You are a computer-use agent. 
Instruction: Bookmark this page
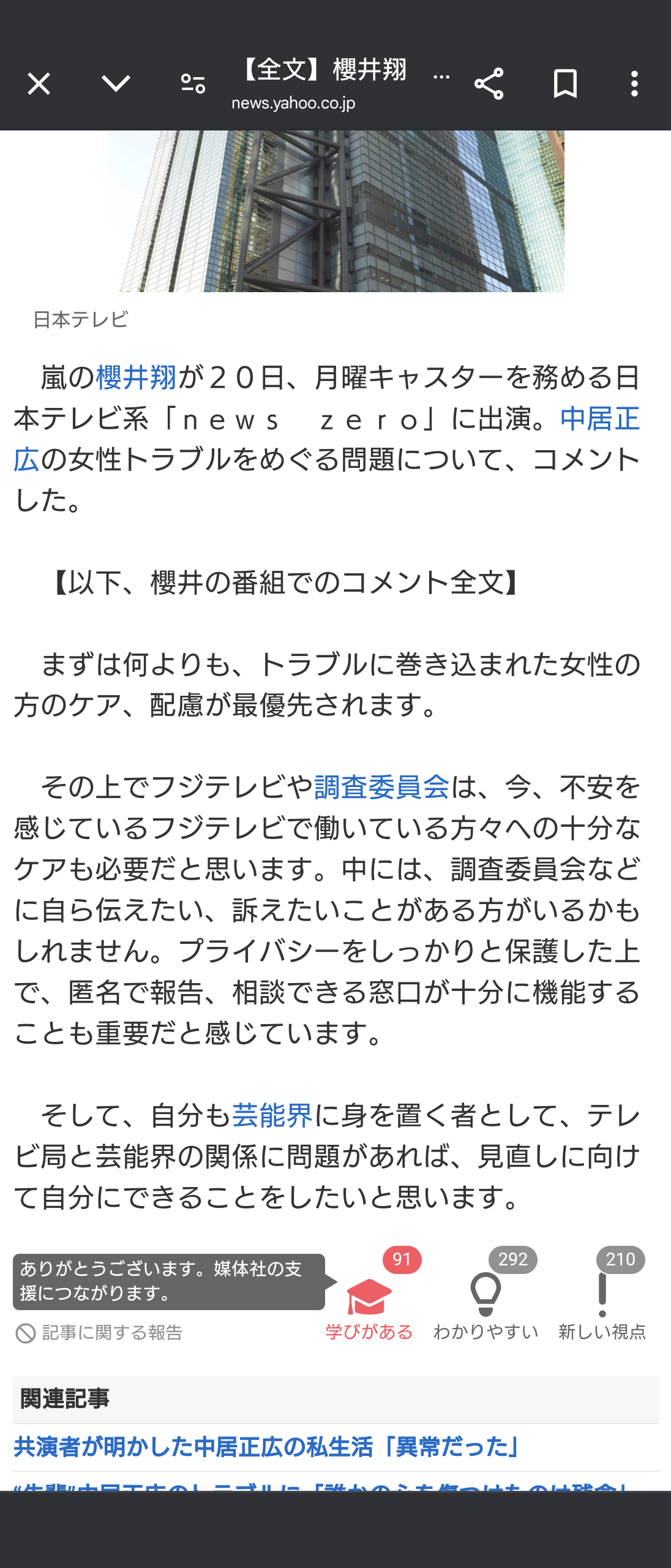[564, 84]
